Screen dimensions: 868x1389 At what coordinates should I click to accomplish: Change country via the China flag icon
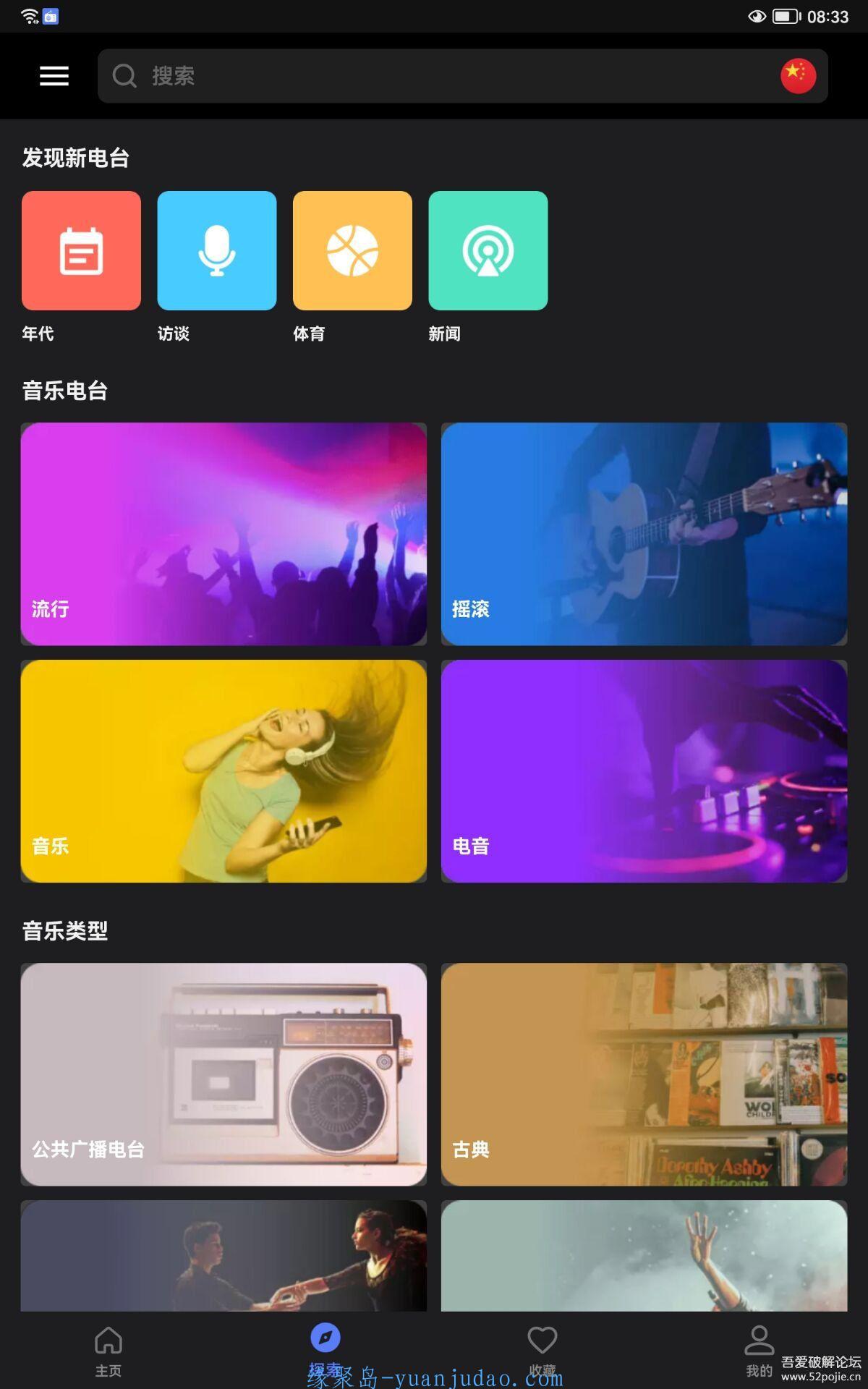(x=799, y=76)
